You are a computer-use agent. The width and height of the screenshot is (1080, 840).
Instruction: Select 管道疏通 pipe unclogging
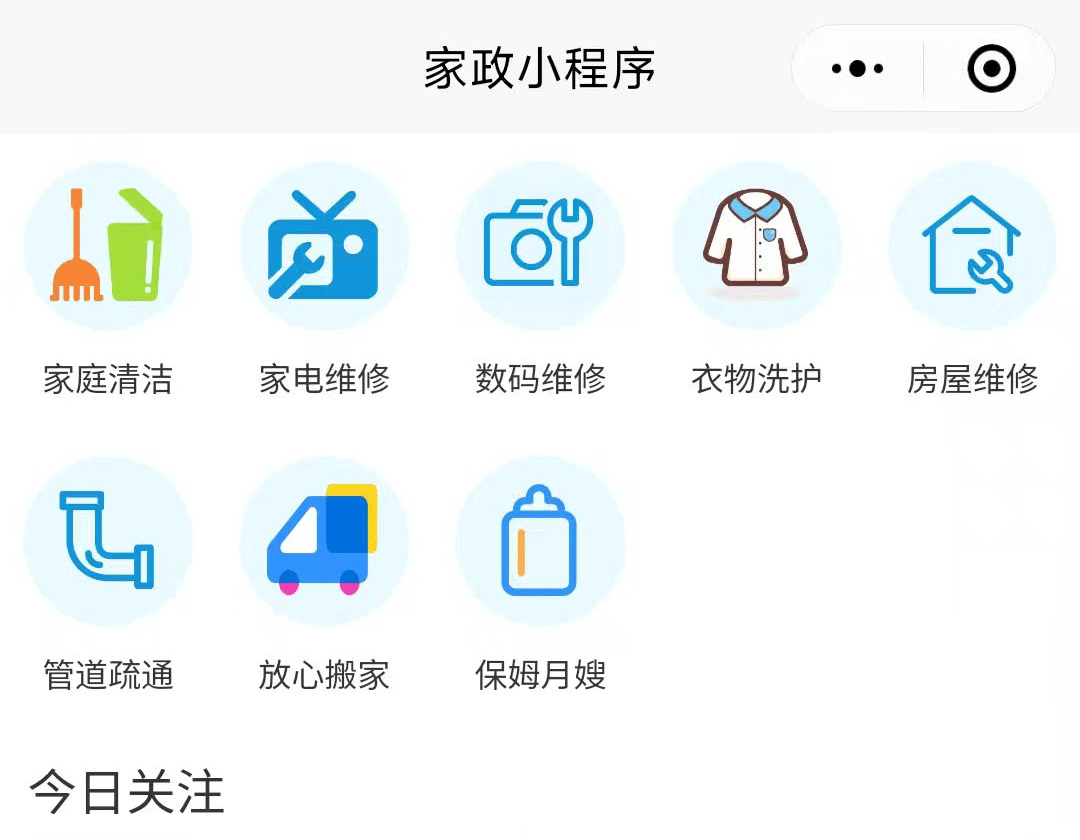108,541
